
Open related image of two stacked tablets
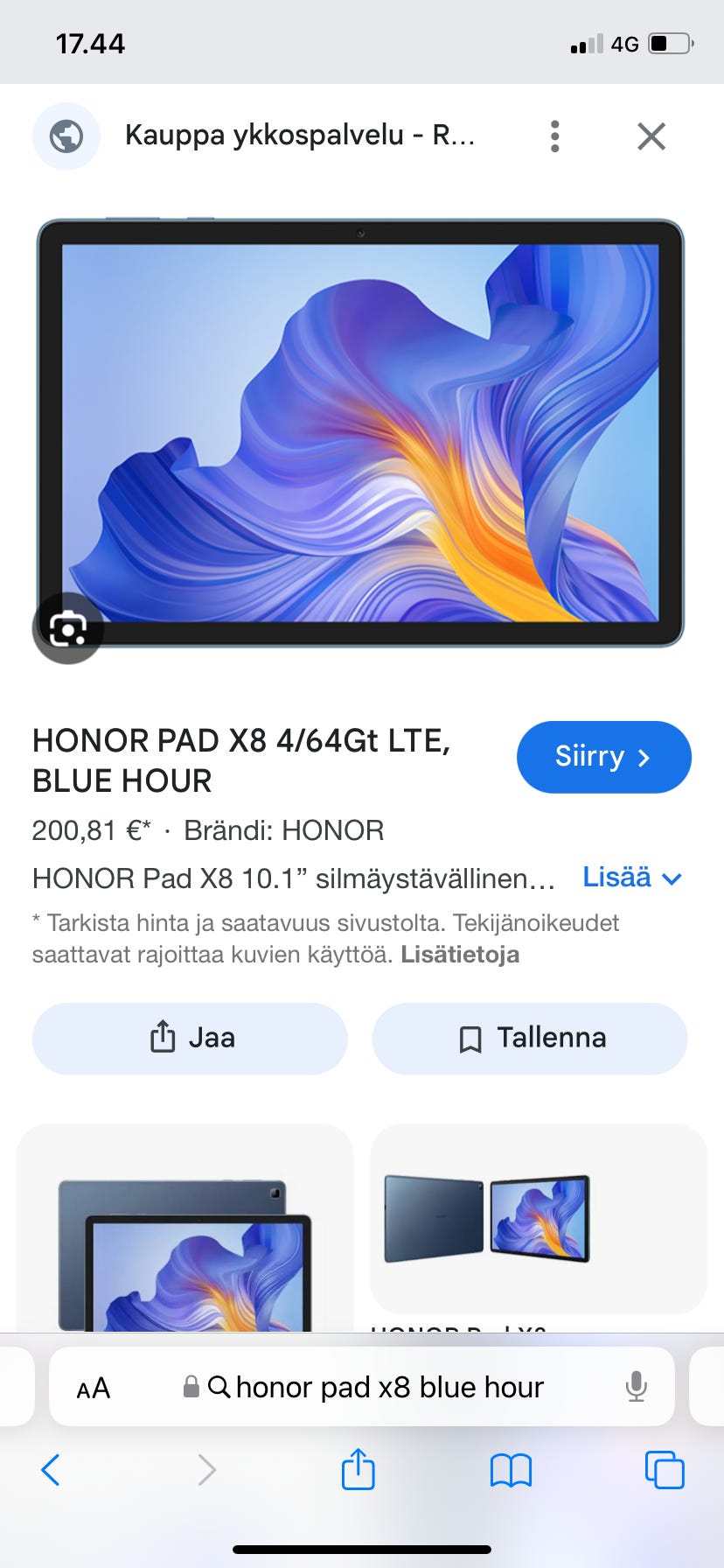(x=185, y=1242)
